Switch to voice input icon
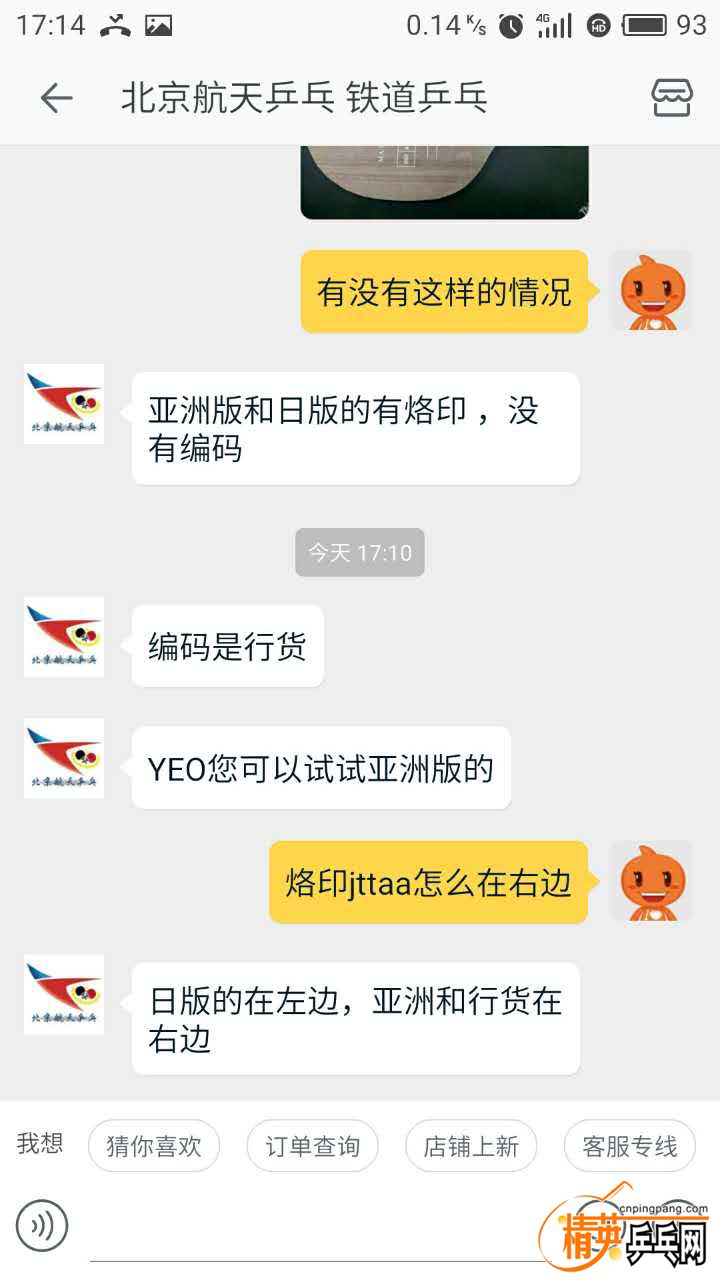The image size is (720, 1280). click(x=42, y=1225)
